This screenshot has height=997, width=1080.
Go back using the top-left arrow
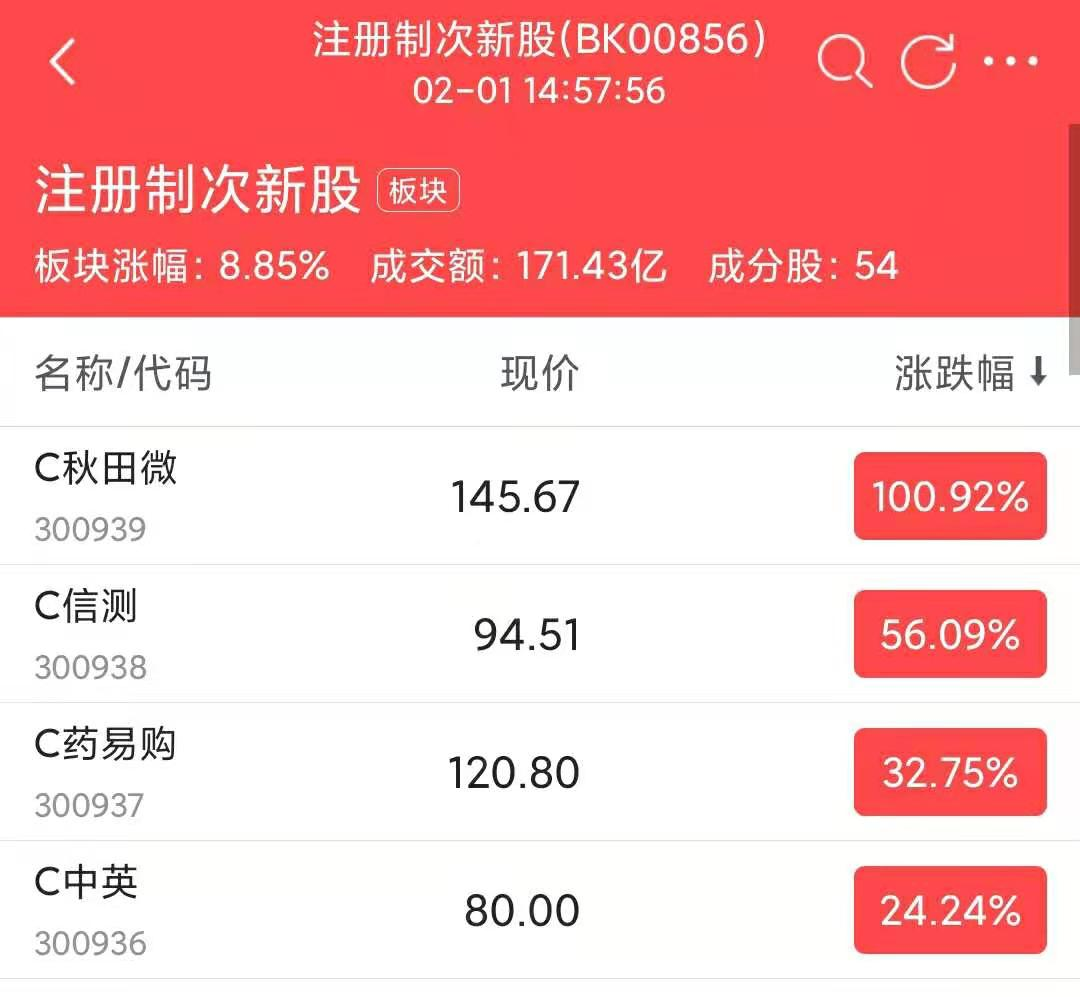(63, 63)
